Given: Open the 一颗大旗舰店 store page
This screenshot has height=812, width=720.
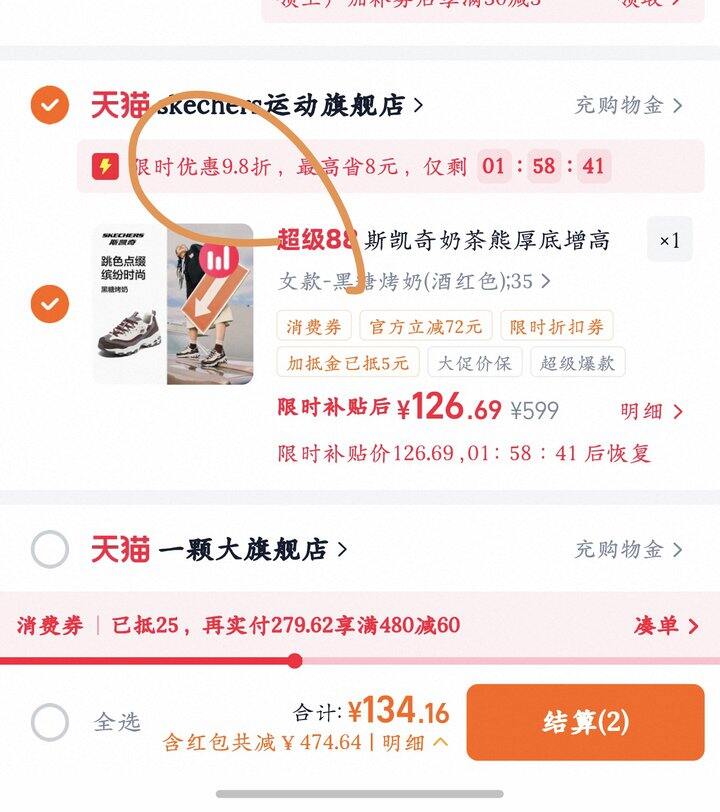Looking at the screenshot, I should point(219,549).
